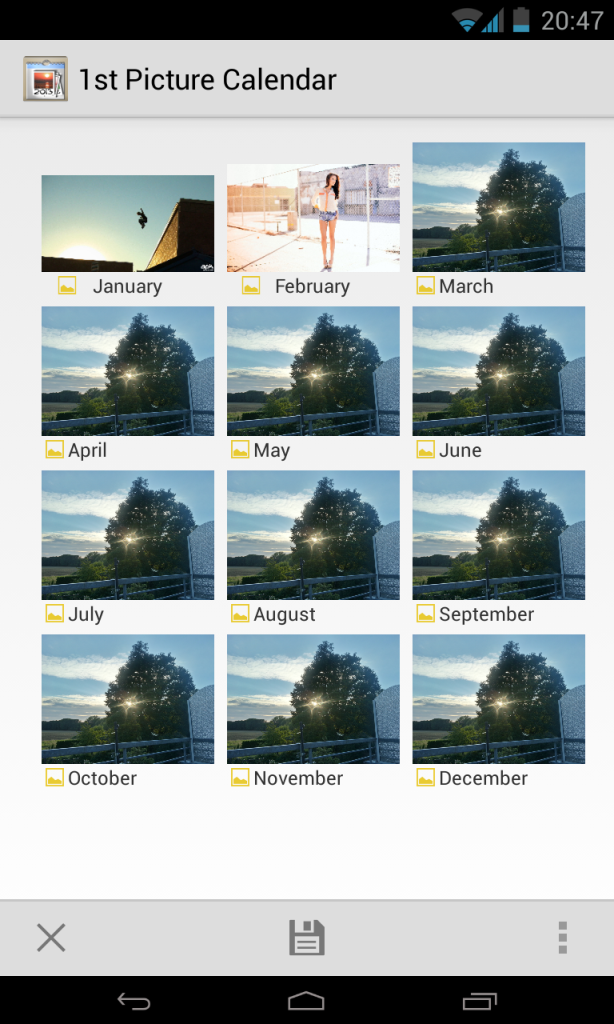Viewport: 614px width, 1024px height.
Task: Open the July picture tile
Action: coord(127,535)
